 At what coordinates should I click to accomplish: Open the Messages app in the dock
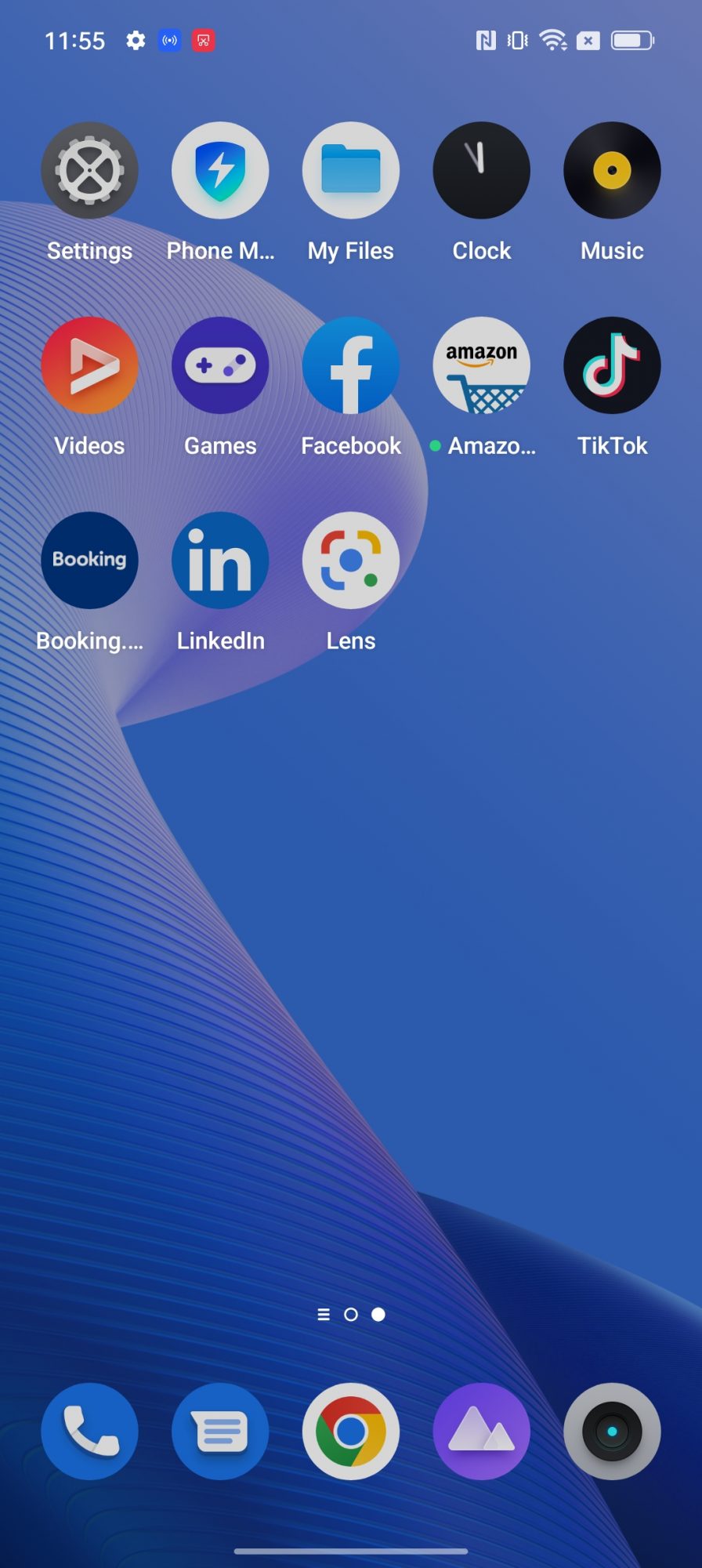point(220,1432)
